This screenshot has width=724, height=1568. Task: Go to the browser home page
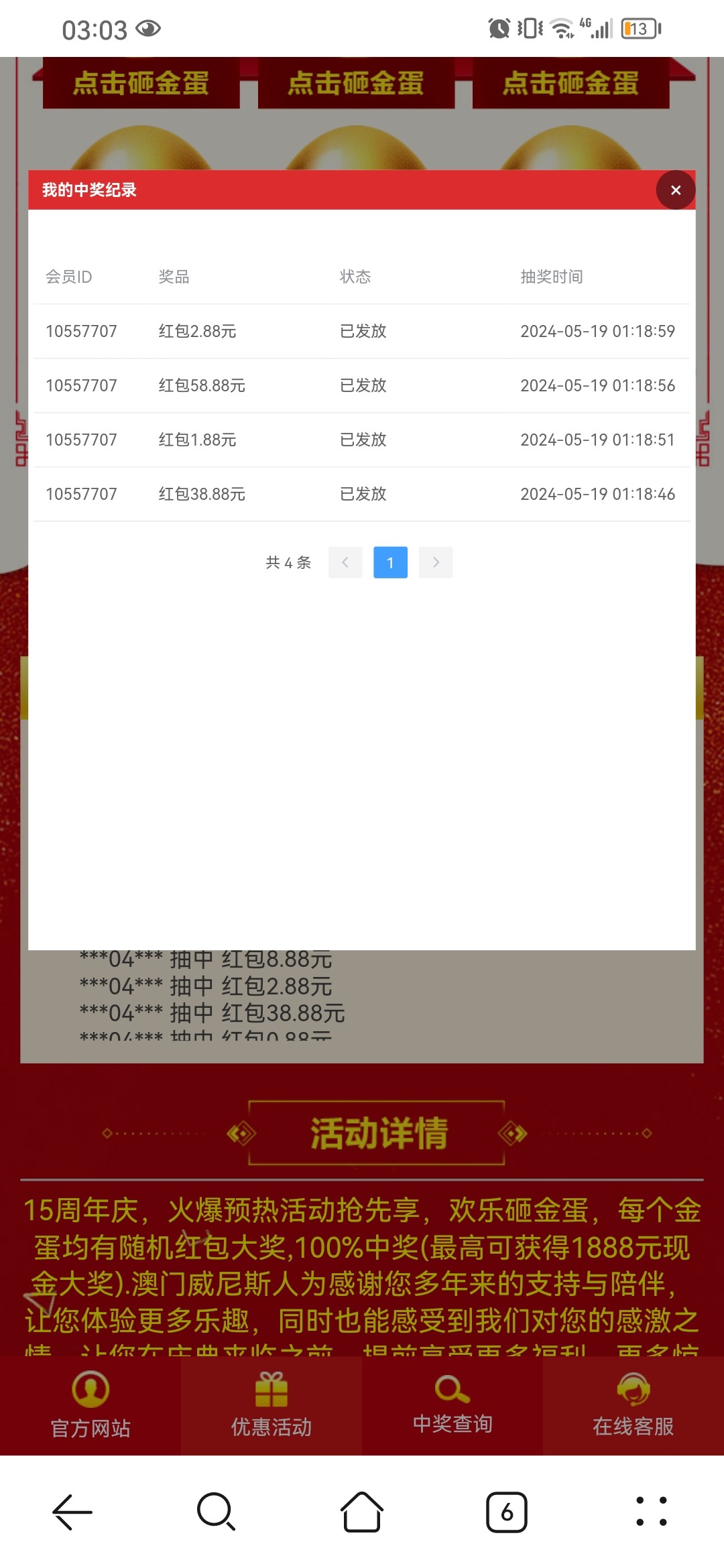[362, 1512]
